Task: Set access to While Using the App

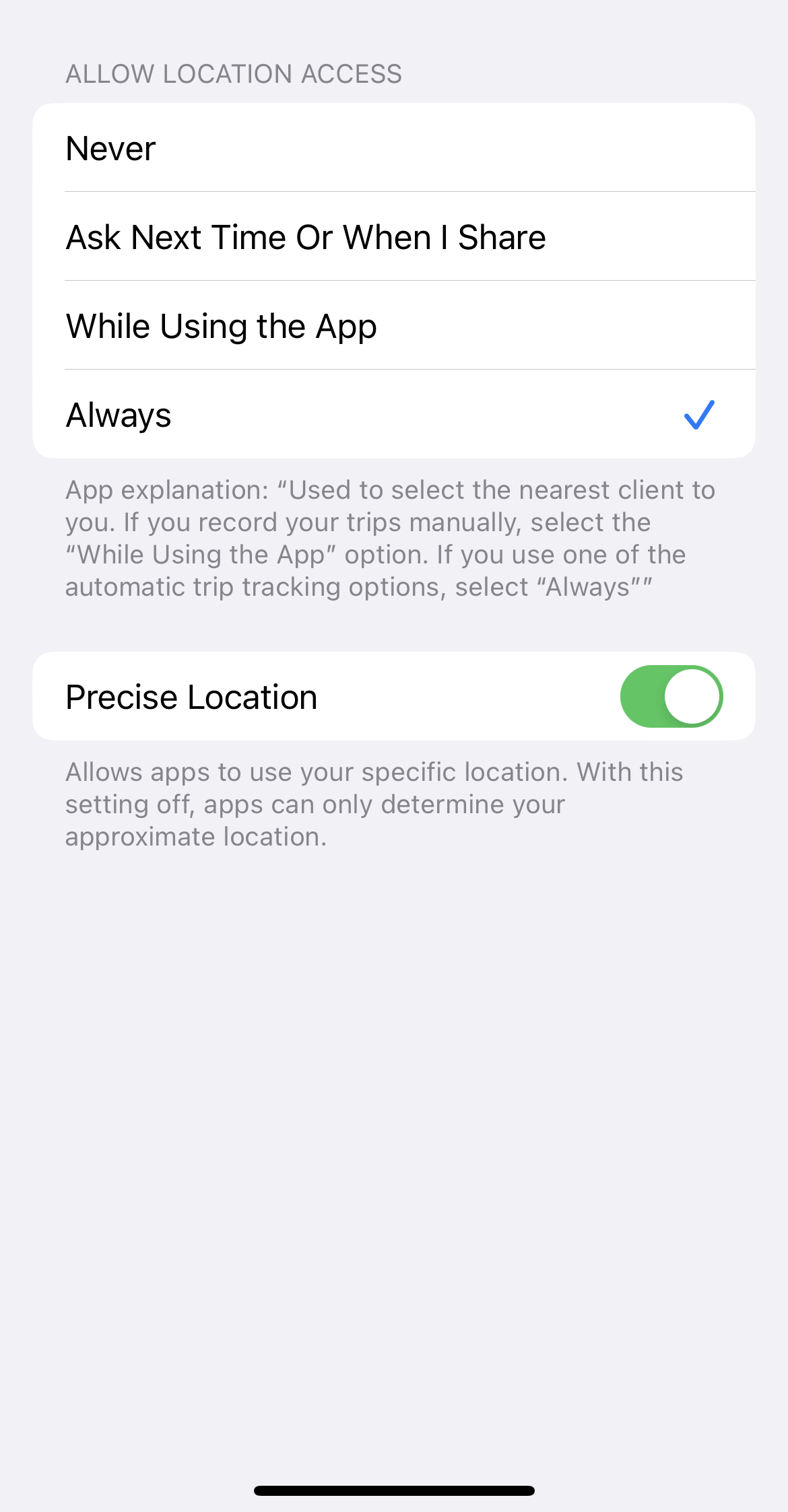Action: click(x=394, y=325)
